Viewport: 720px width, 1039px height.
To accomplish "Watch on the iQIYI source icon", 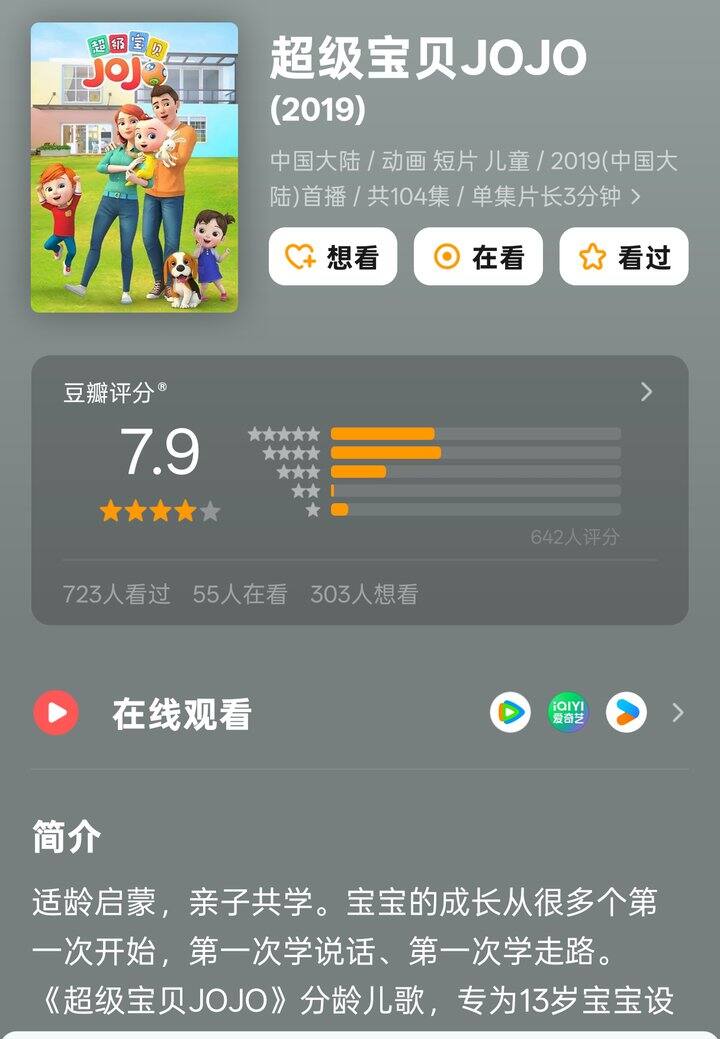I will point(568,713).
